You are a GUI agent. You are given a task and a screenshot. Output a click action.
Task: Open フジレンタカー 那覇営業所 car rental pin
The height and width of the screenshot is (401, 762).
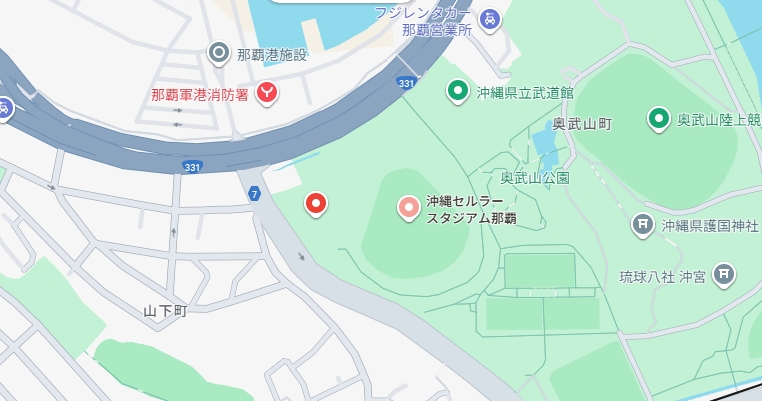[x=489, y=17]
